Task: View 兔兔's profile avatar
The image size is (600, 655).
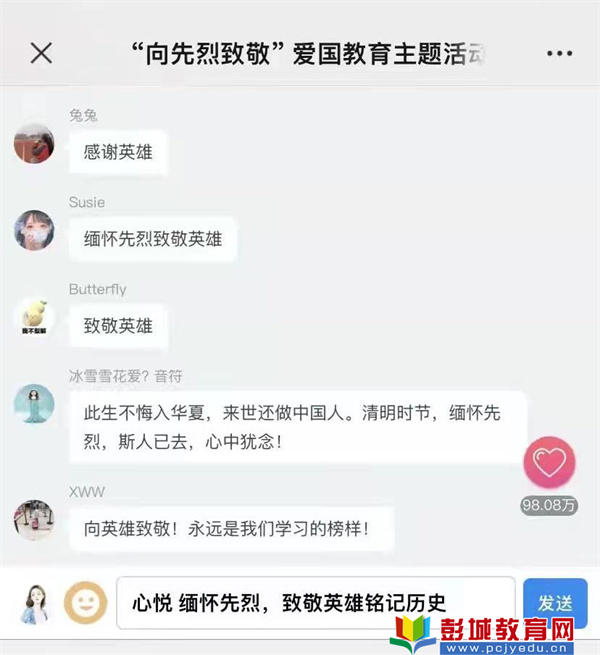Action: click(x=34, y=143)
